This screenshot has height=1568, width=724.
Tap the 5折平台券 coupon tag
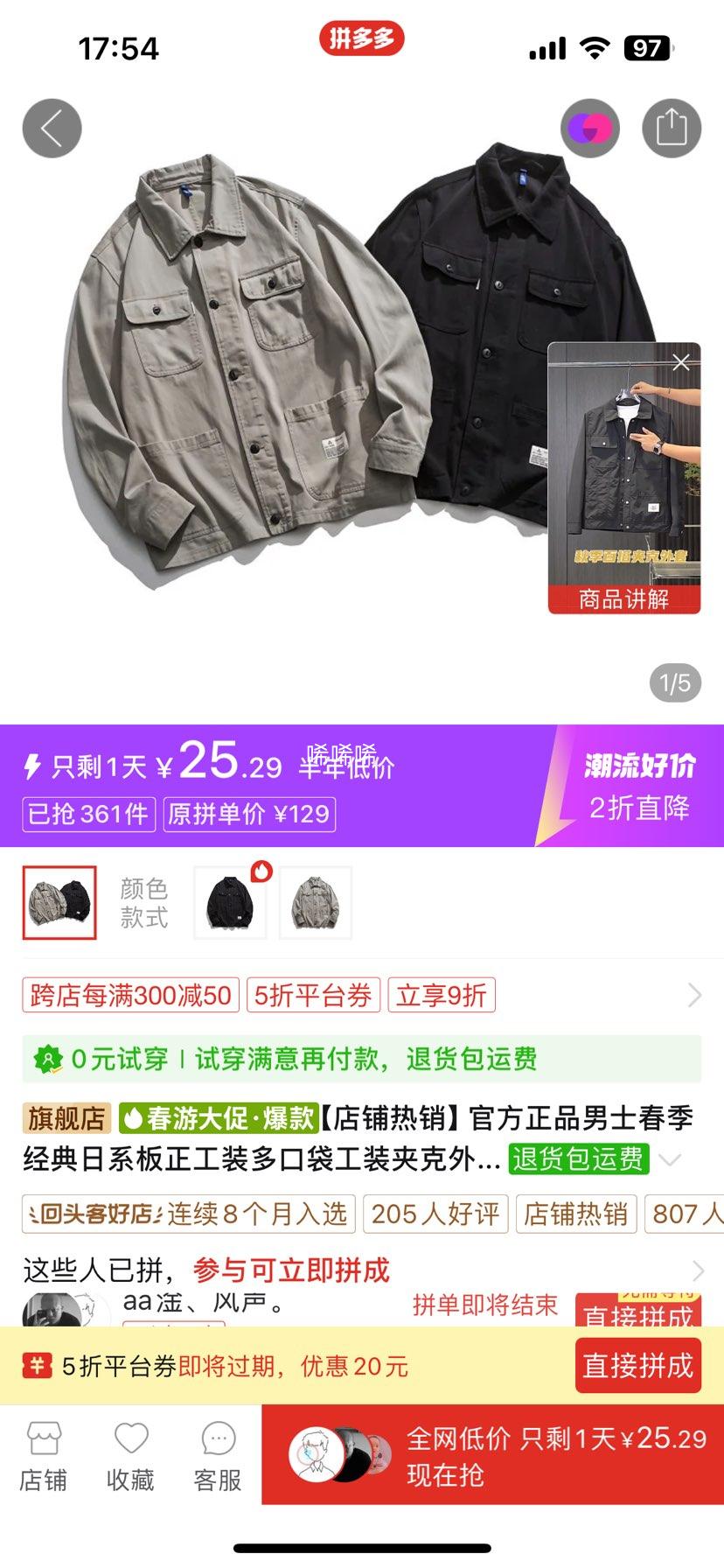313,995
